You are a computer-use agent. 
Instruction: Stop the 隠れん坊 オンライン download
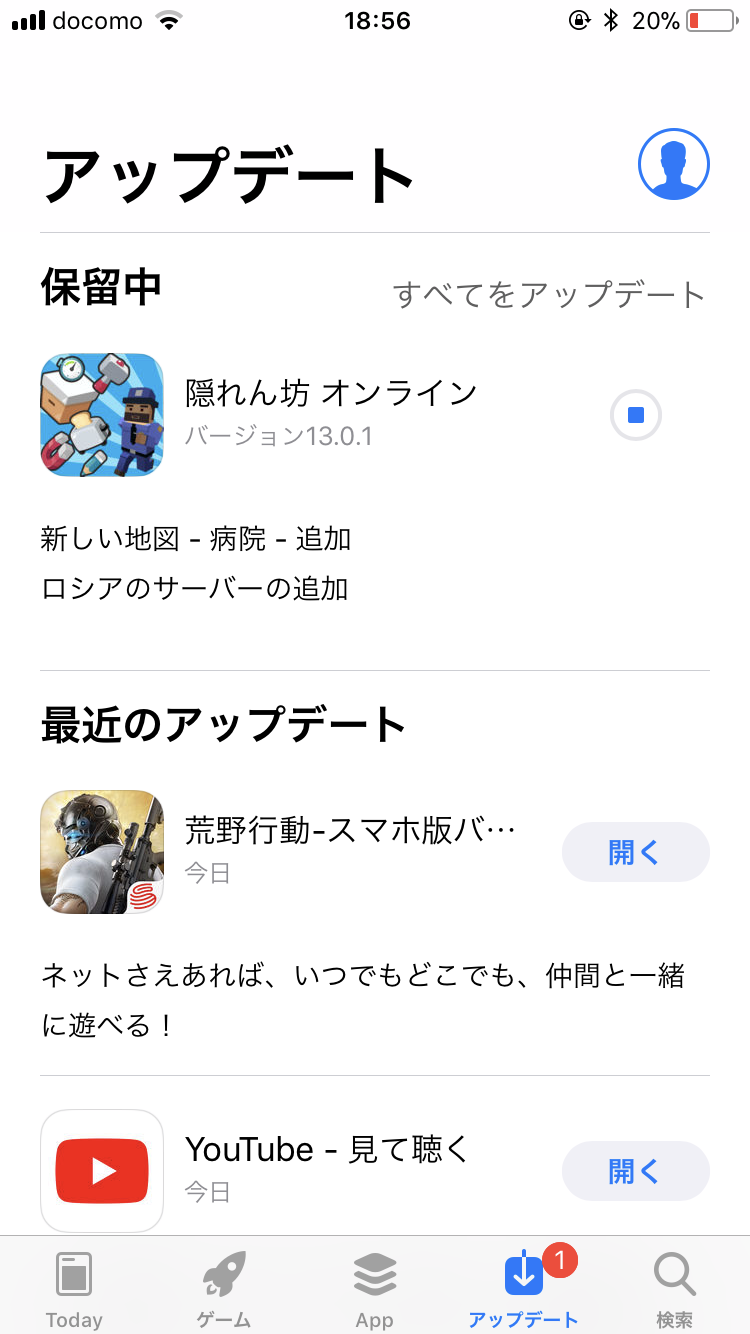pyautogui.click(x=636, y=414)
